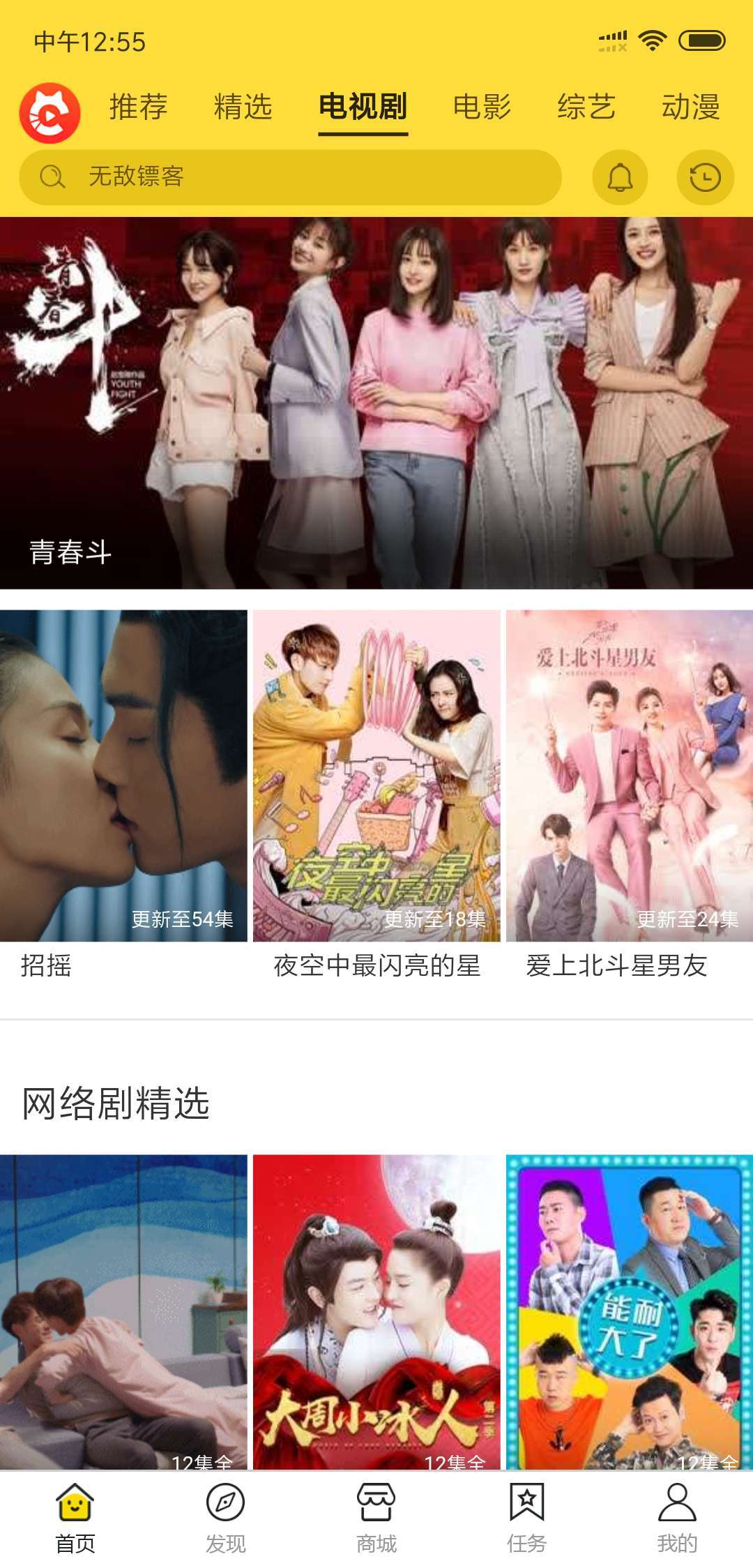Open 夜空中最闪亮的星 drama
Viewport: 753px width, 1568px height.
(376, 776)
